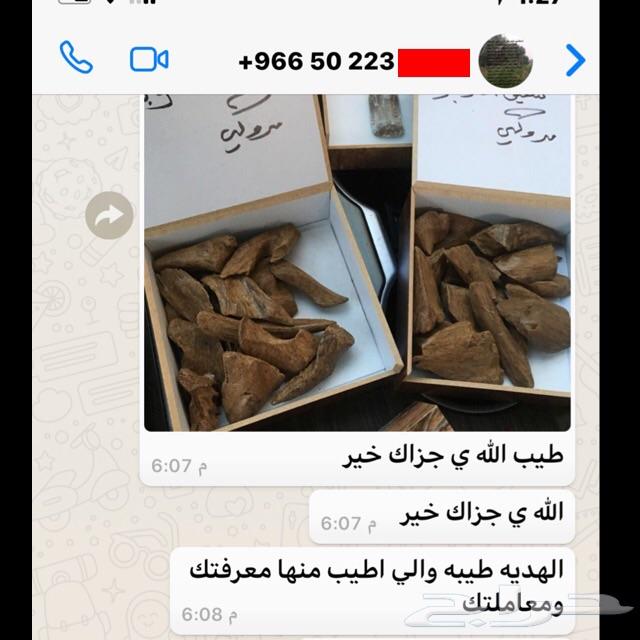Forward the agarwood photo message

click(109, 215)
